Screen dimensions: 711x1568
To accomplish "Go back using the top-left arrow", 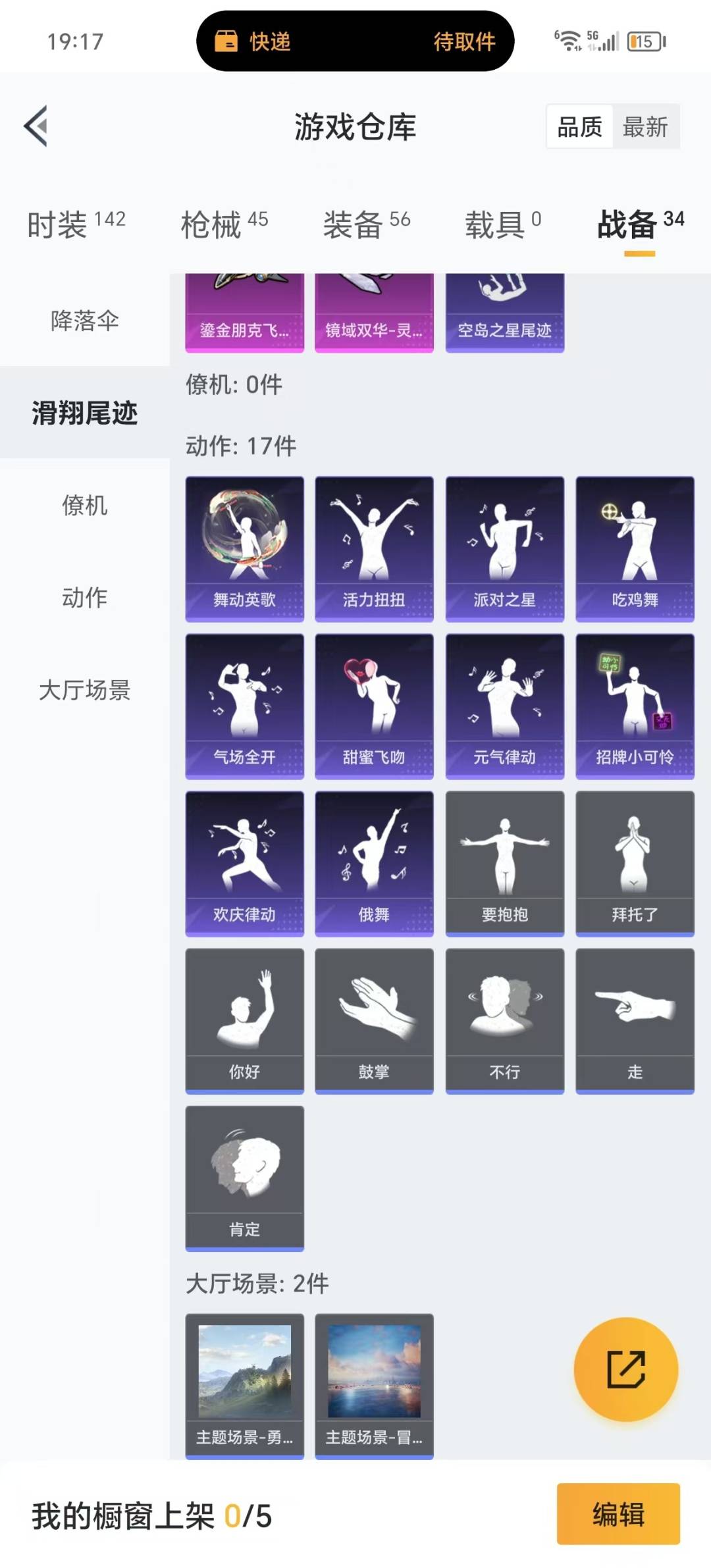I will 36,126.
